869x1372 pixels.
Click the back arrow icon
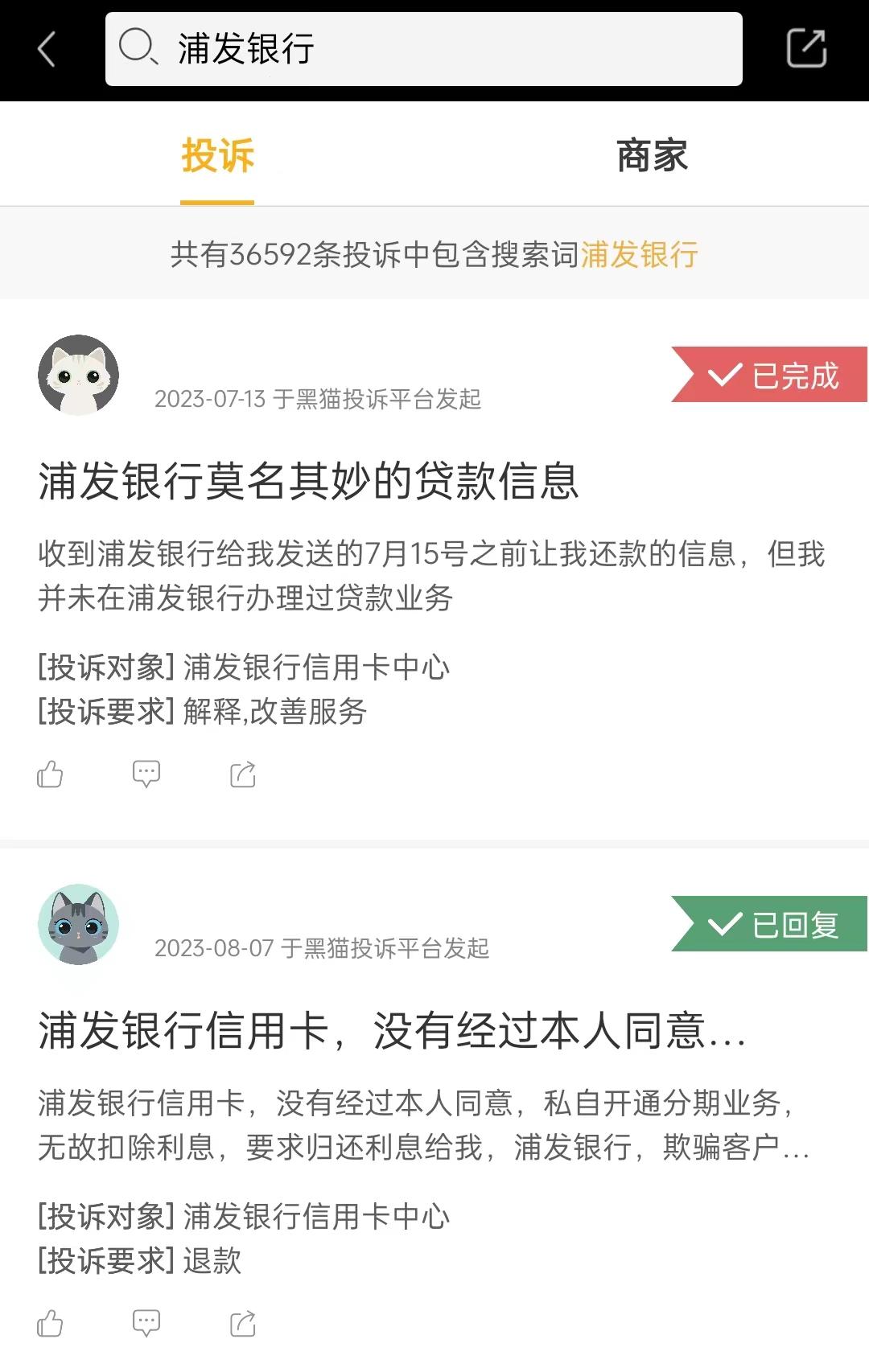click(x=46, y=48)
